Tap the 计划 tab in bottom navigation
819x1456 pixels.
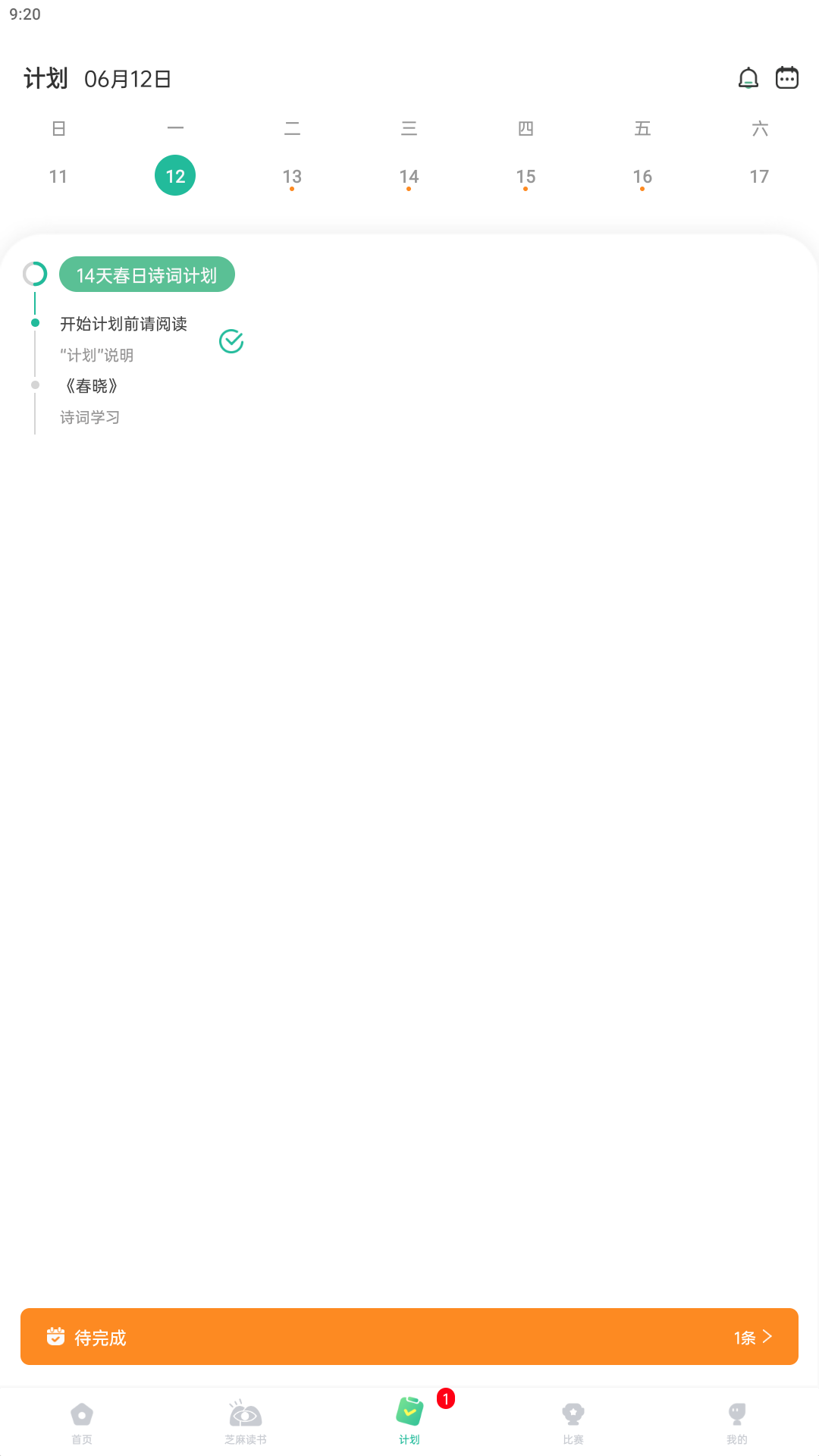409,1422
